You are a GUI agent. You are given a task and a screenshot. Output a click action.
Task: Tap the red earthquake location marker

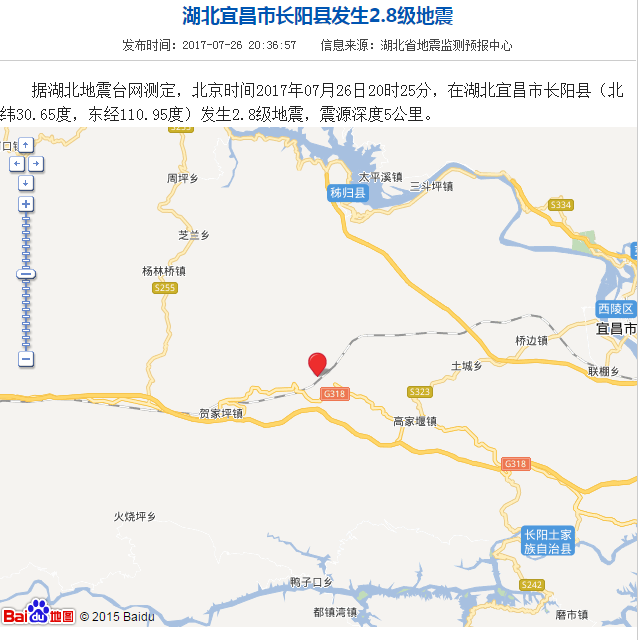[317, 363]
